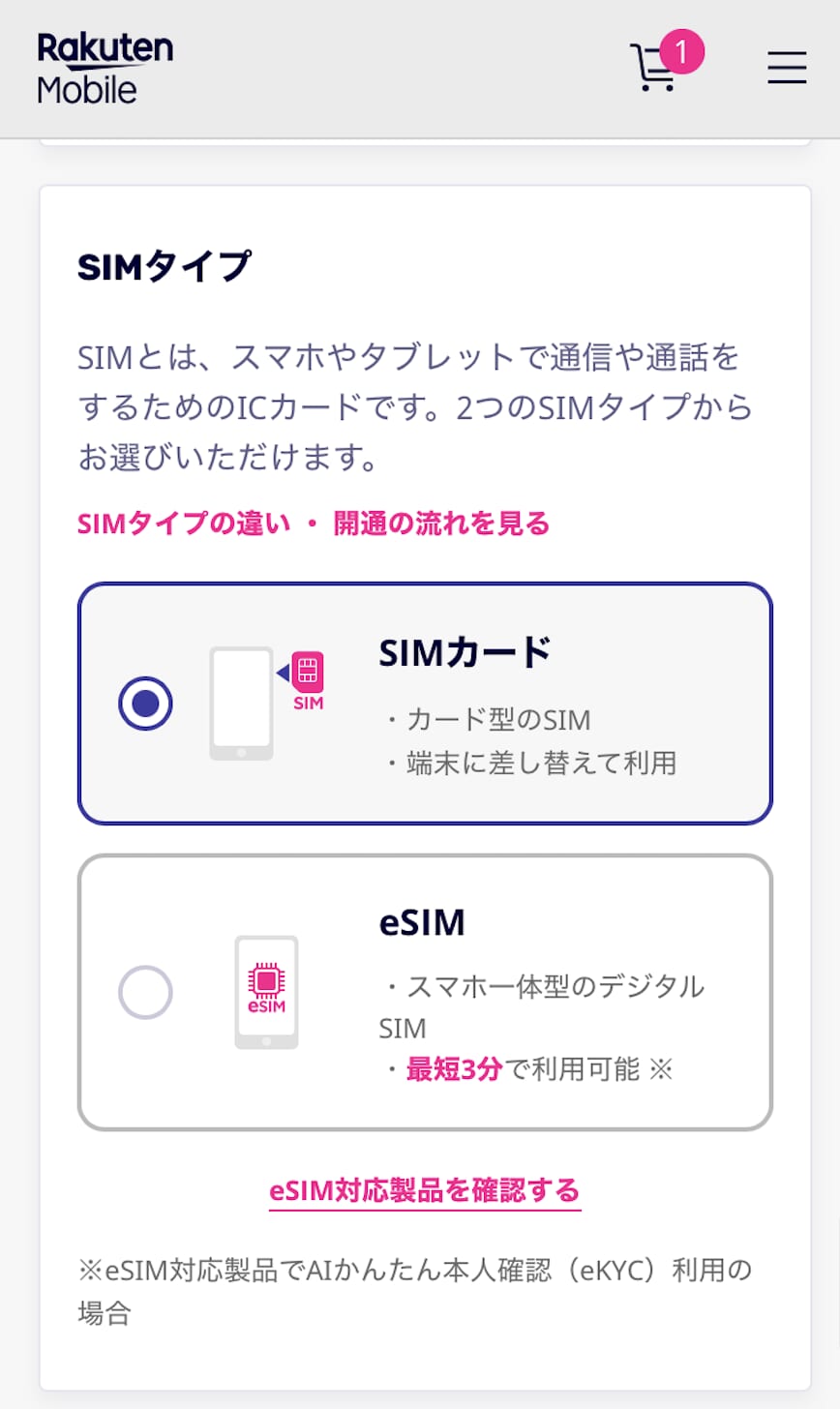
Task: Click the SIMカード option panel
Action: pos(424,703)
